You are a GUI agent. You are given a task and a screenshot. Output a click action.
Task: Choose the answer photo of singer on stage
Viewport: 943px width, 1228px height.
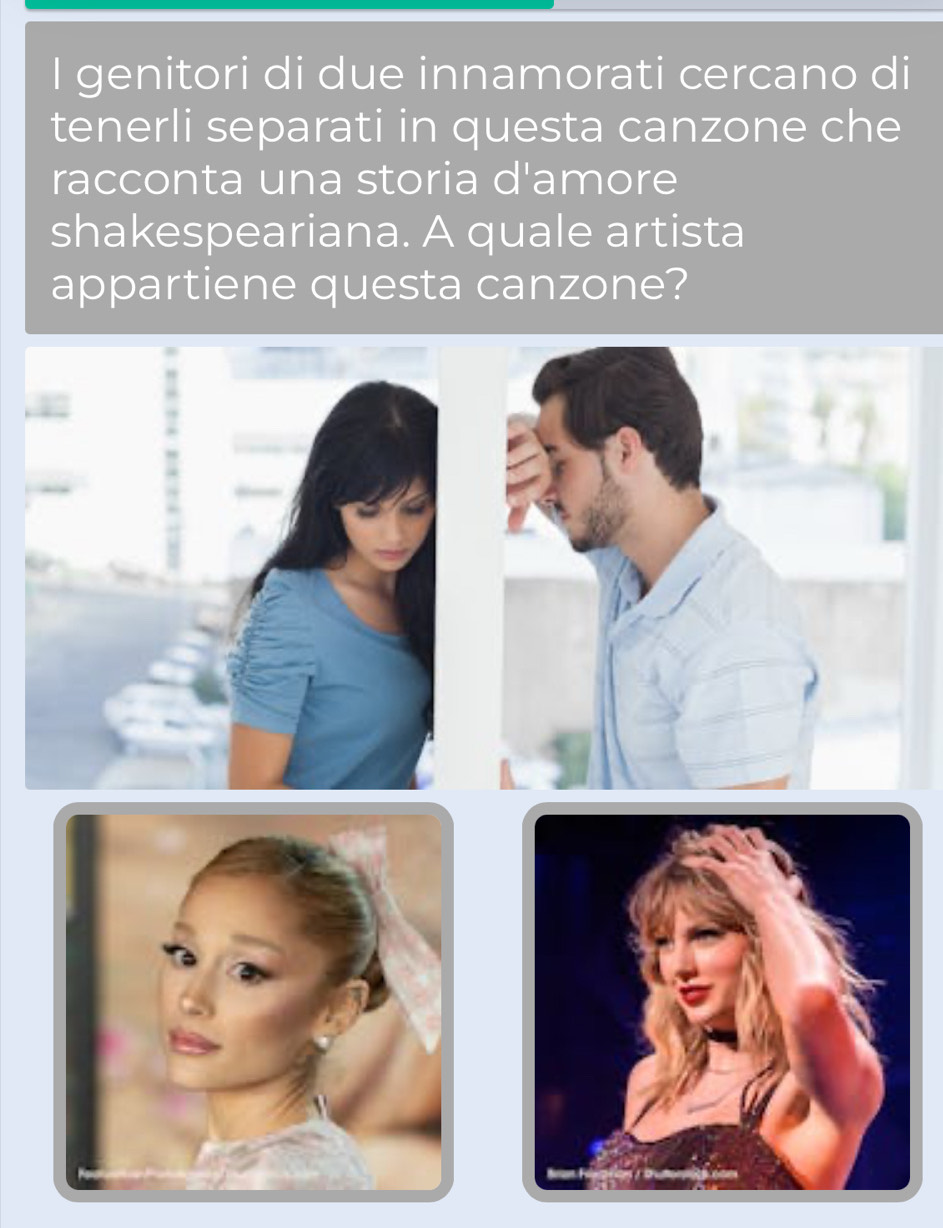click(721, 1001)
